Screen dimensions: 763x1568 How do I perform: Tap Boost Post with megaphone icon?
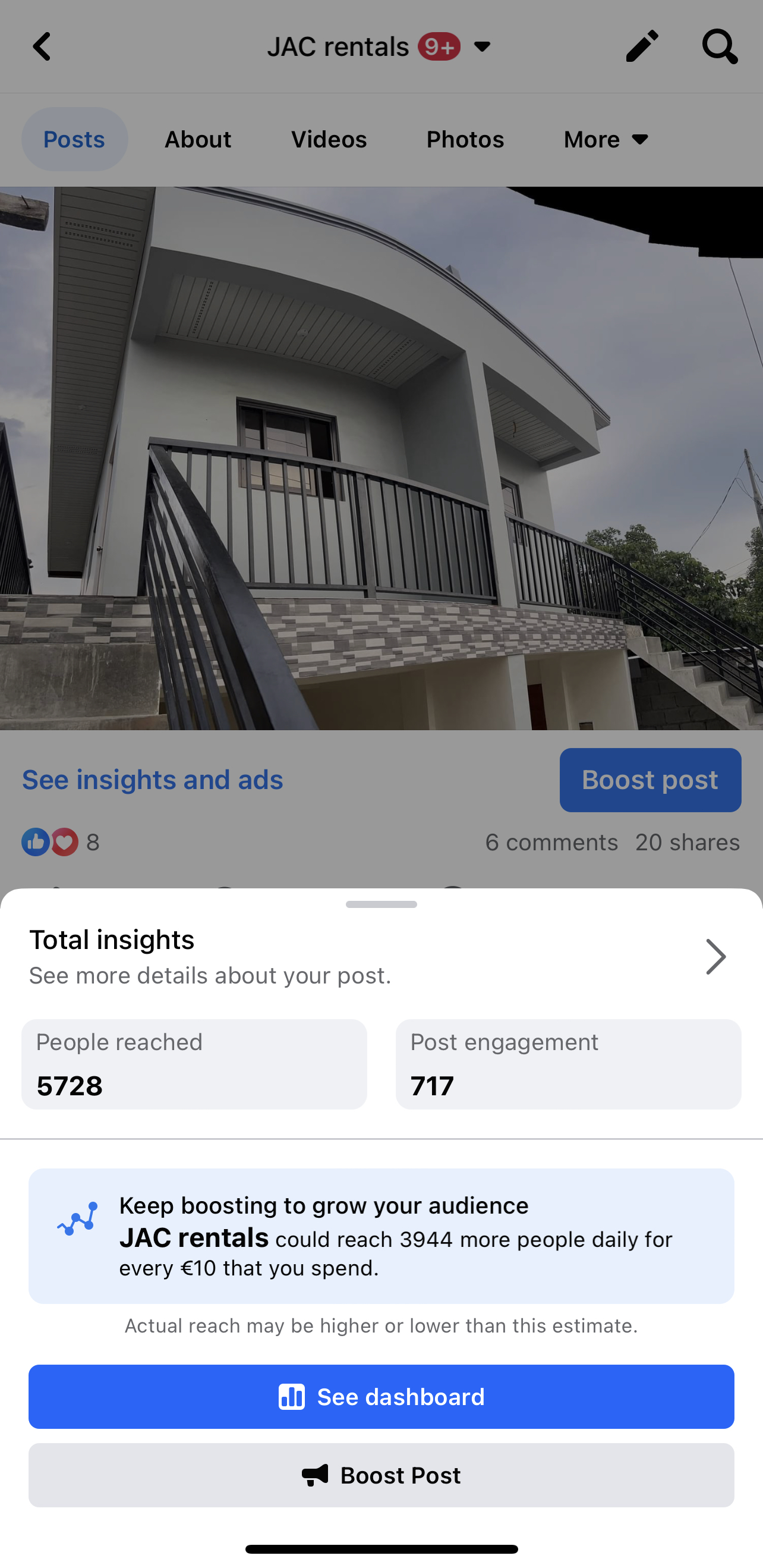coord(381,1475)
